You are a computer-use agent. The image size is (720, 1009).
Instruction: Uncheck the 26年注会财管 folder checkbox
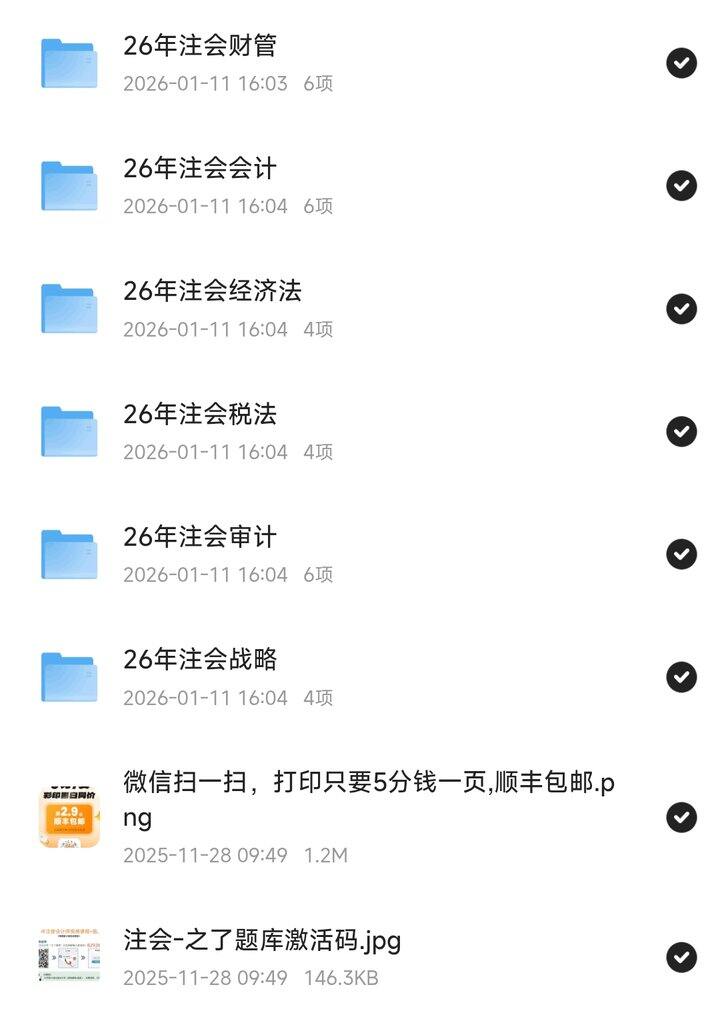[681, 63]
